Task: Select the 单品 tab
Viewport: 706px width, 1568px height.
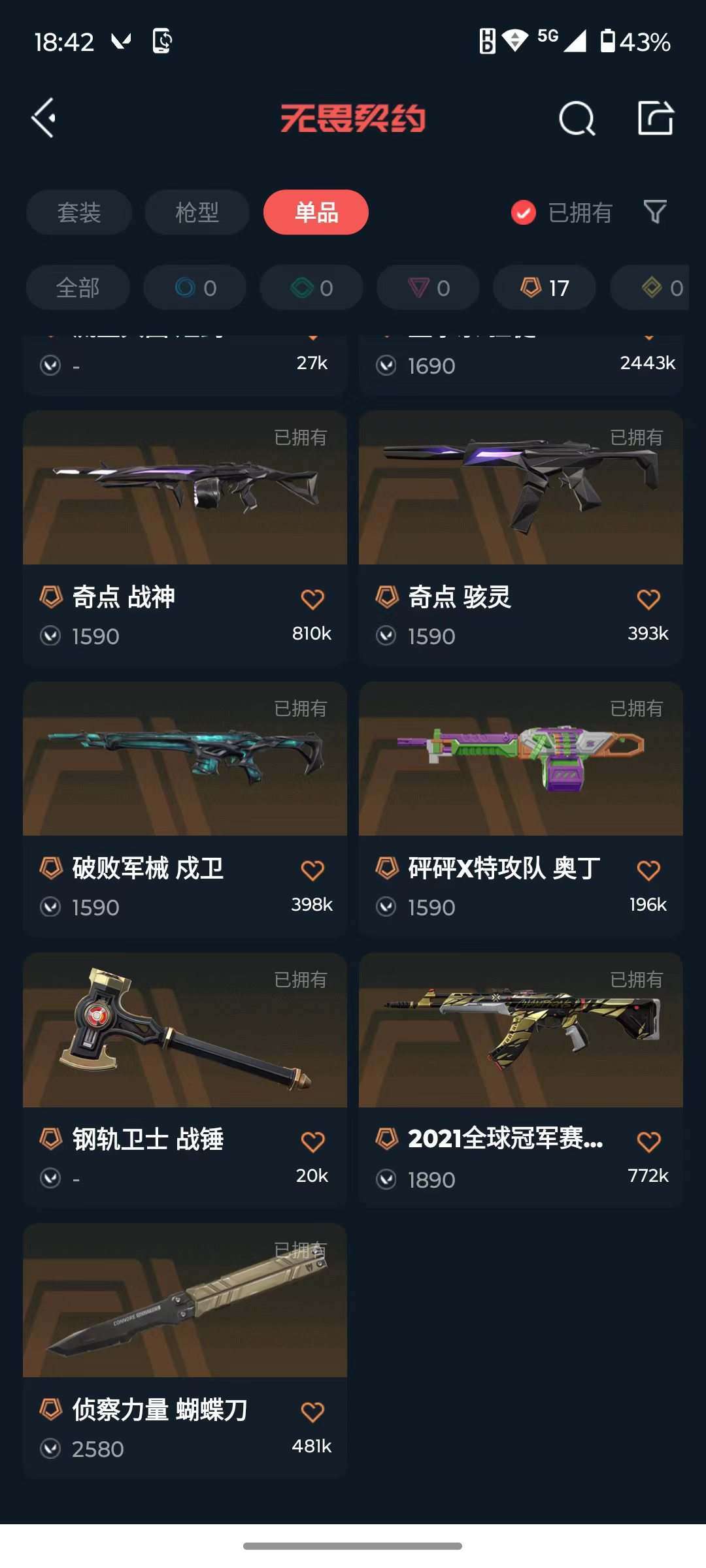Action: tap(316, 212)
